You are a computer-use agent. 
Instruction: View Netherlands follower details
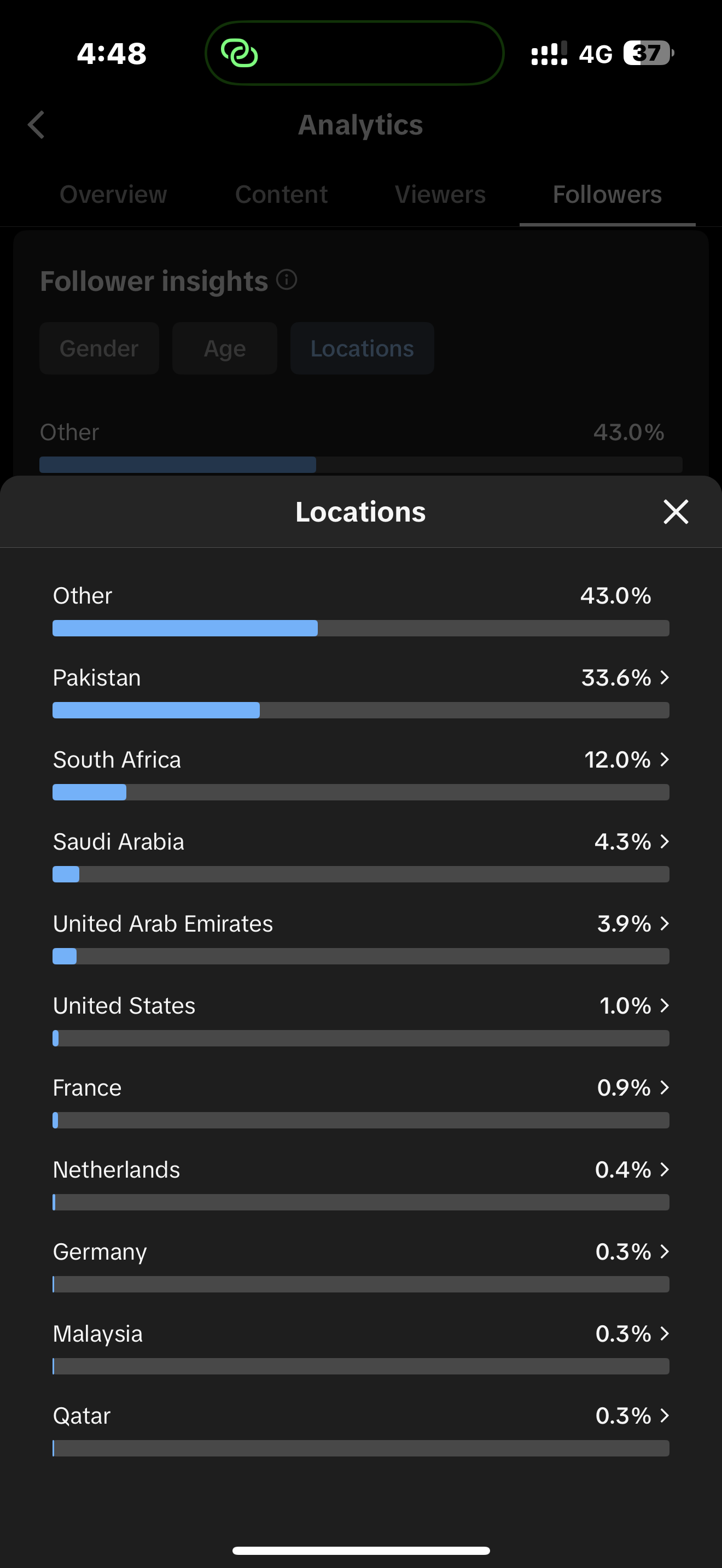[361, 1184]
